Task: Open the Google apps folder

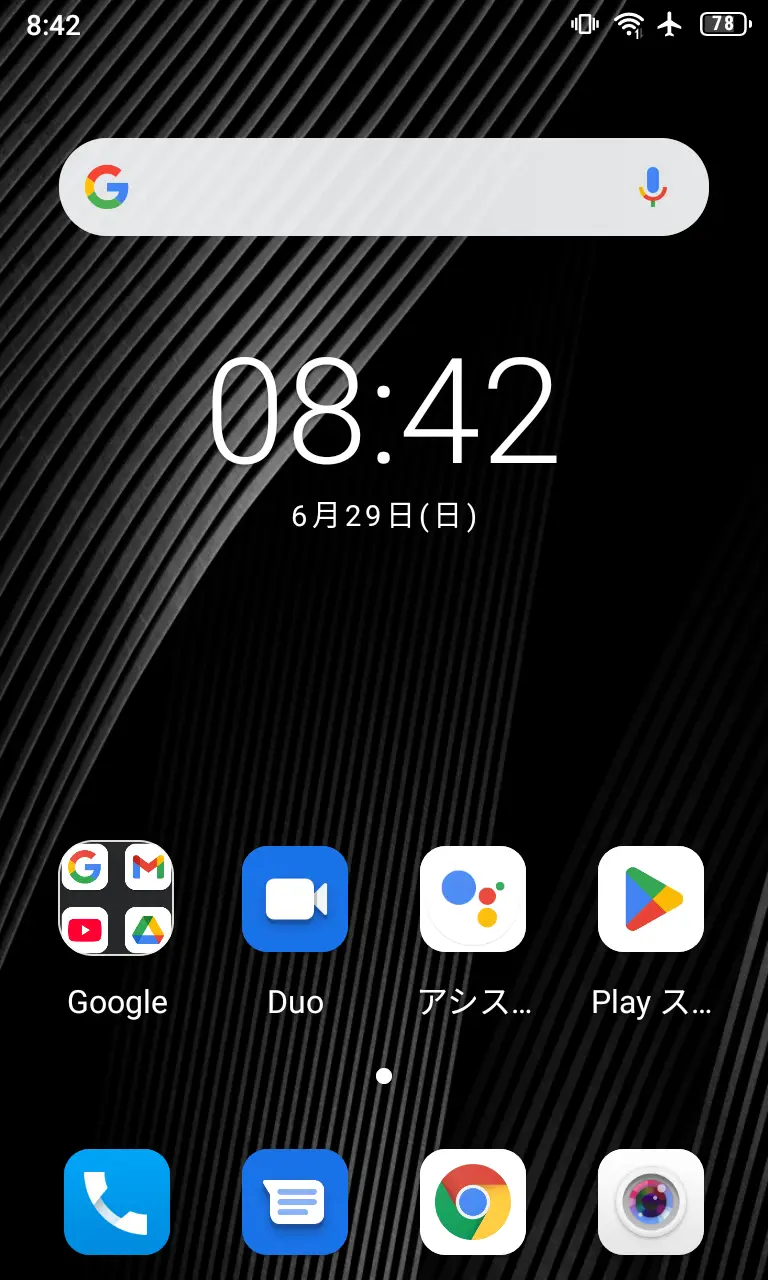Action: click(116, 898)
